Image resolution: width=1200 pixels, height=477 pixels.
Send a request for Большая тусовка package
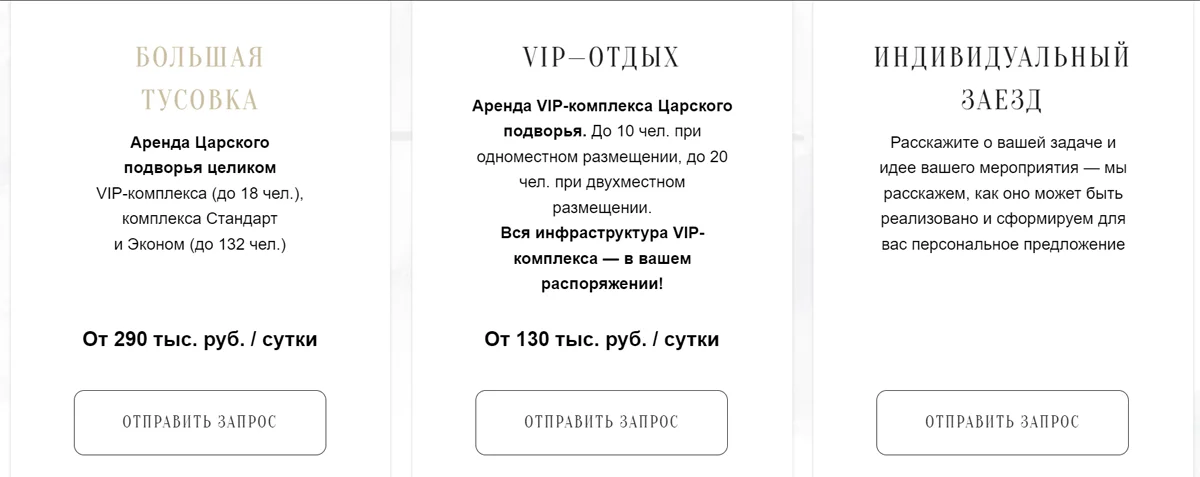coord(200,422)
